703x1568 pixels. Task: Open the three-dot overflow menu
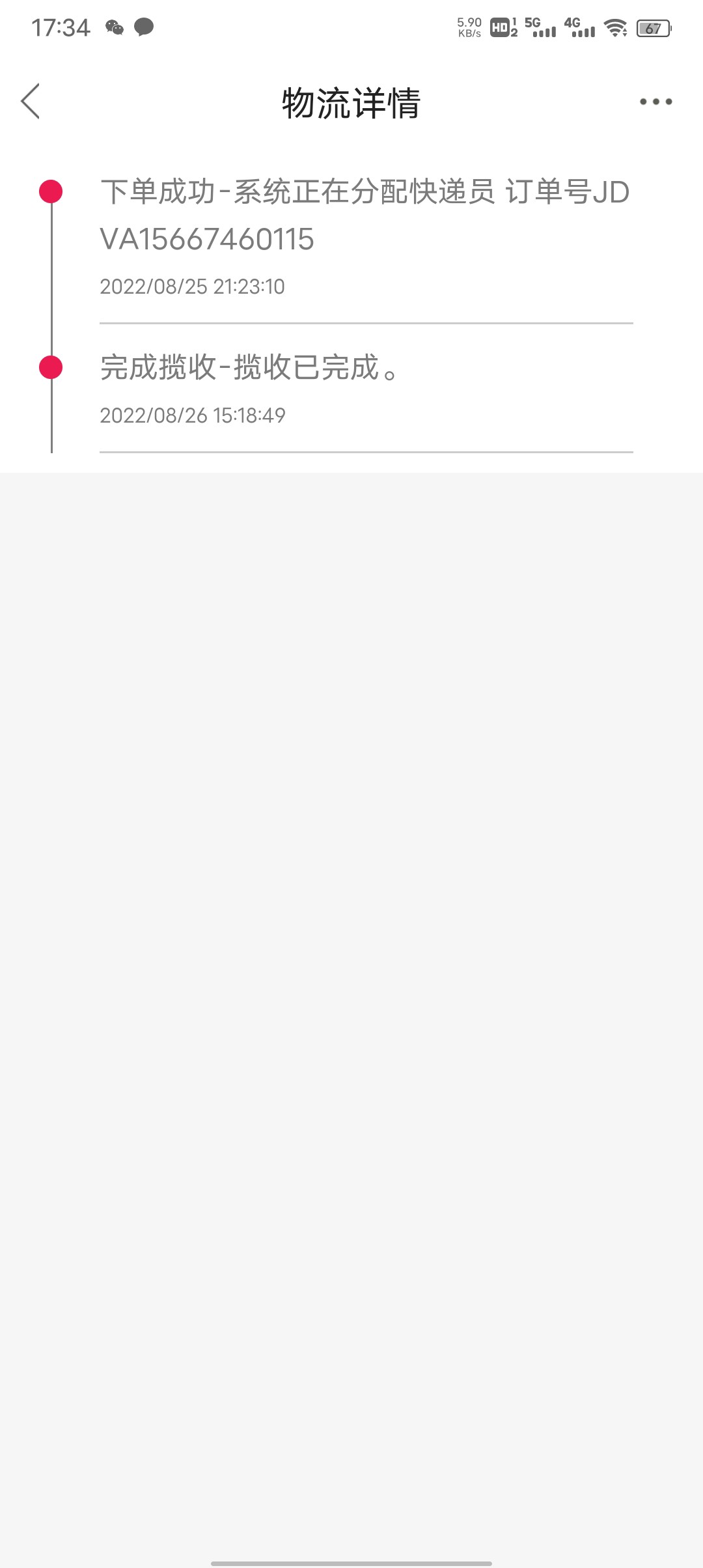pyautogui.click(x=655, y=102)
